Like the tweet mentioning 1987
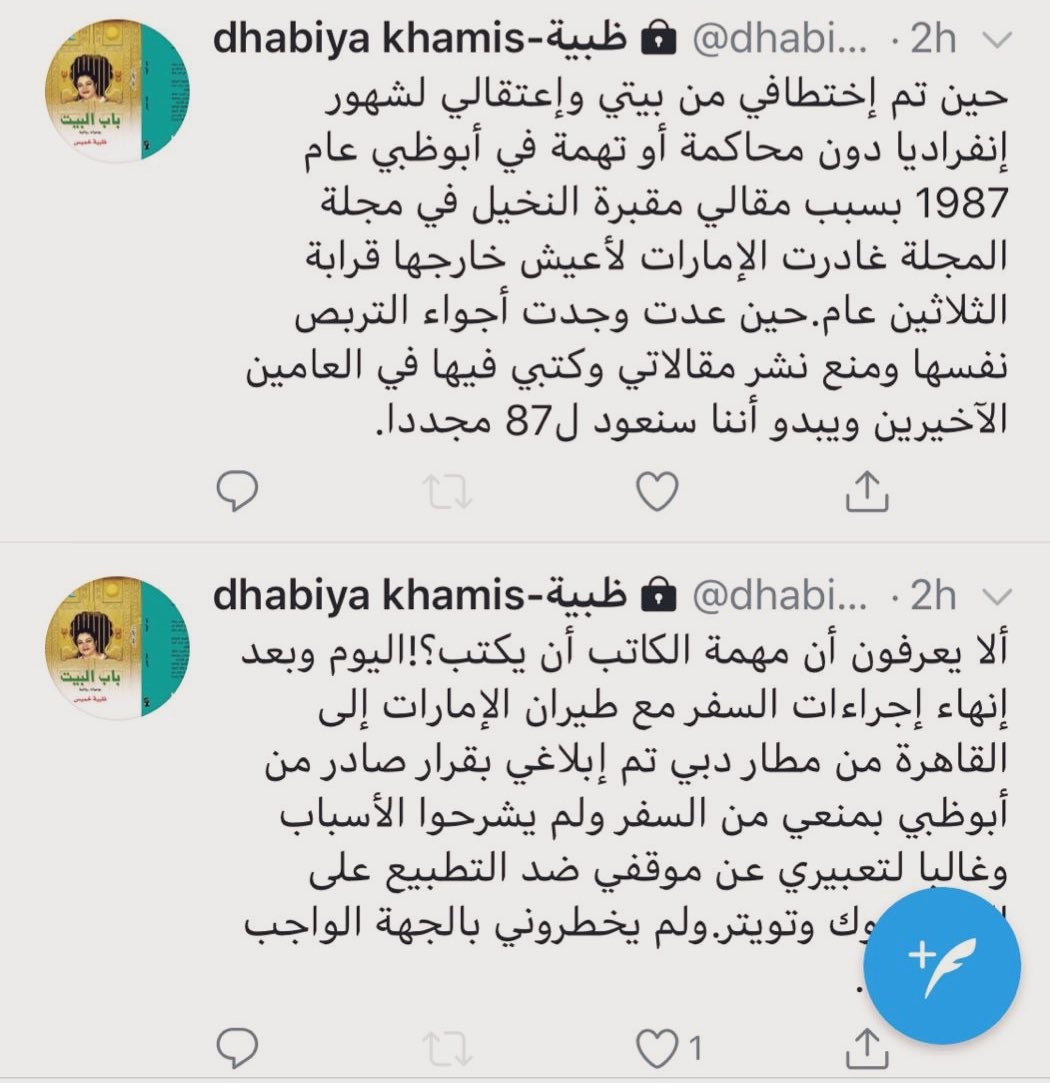1050x1083 pixels. [657, 491]
